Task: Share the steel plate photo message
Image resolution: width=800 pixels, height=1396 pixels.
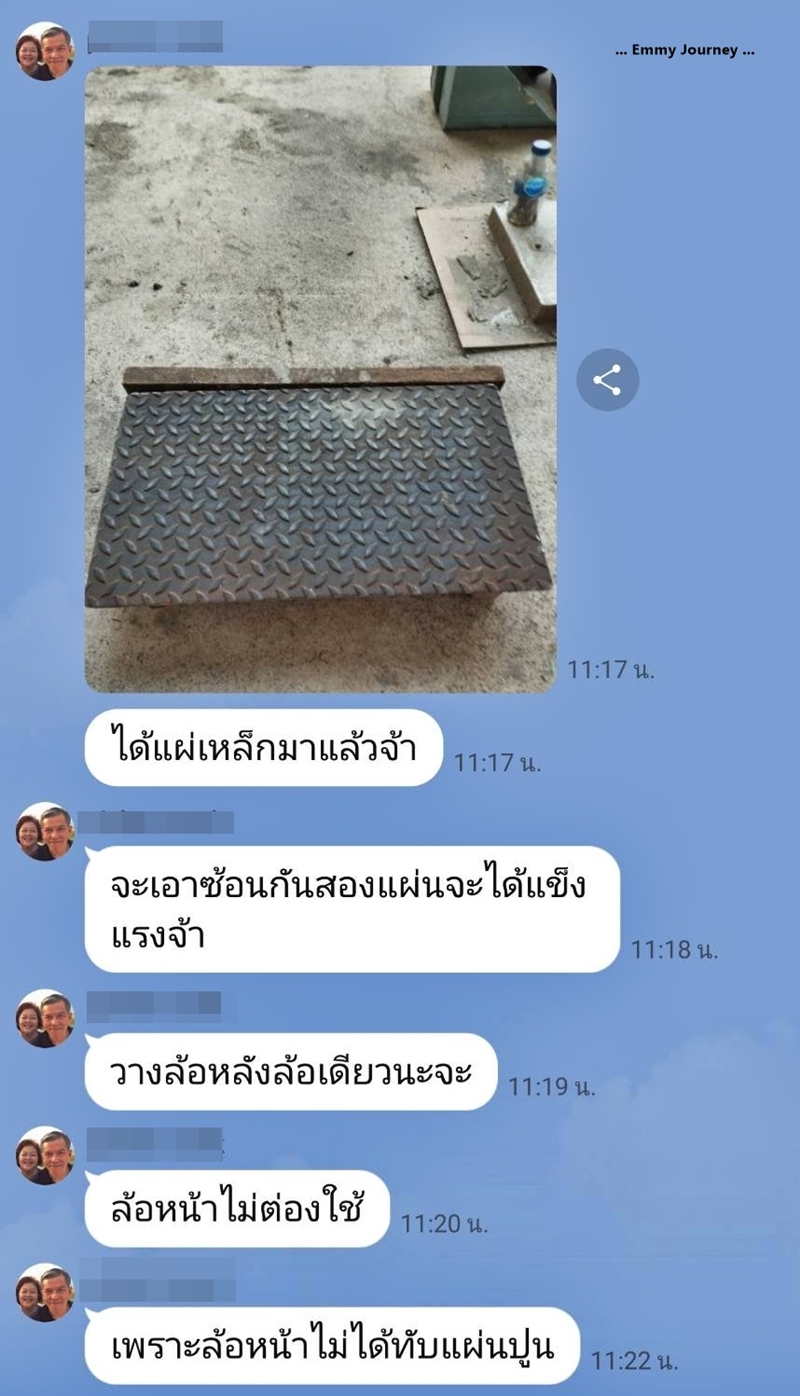Action: 607,380
